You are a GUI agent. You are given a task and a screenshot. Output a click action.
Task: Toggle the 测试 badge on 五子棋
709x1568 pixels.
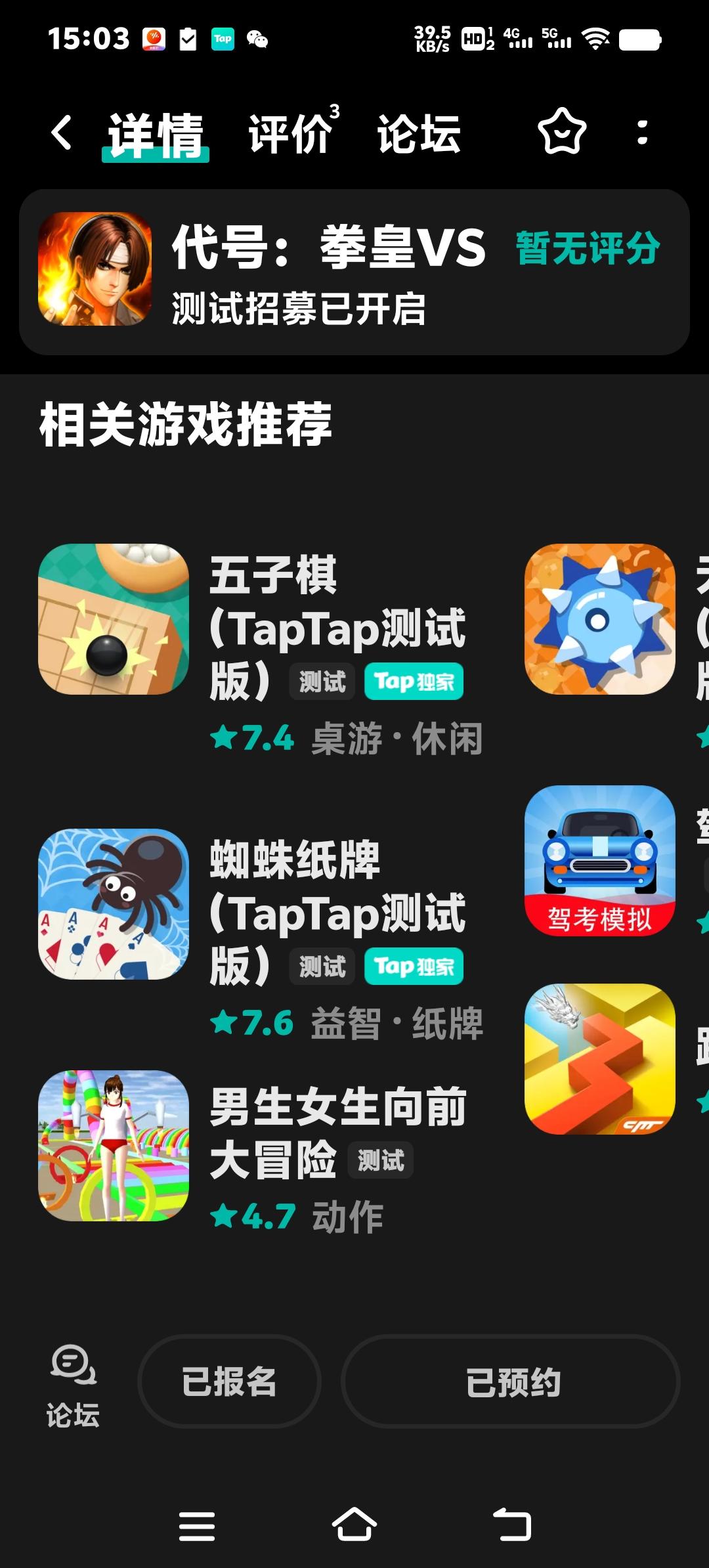pyautogui.click(x=322, y=682)
